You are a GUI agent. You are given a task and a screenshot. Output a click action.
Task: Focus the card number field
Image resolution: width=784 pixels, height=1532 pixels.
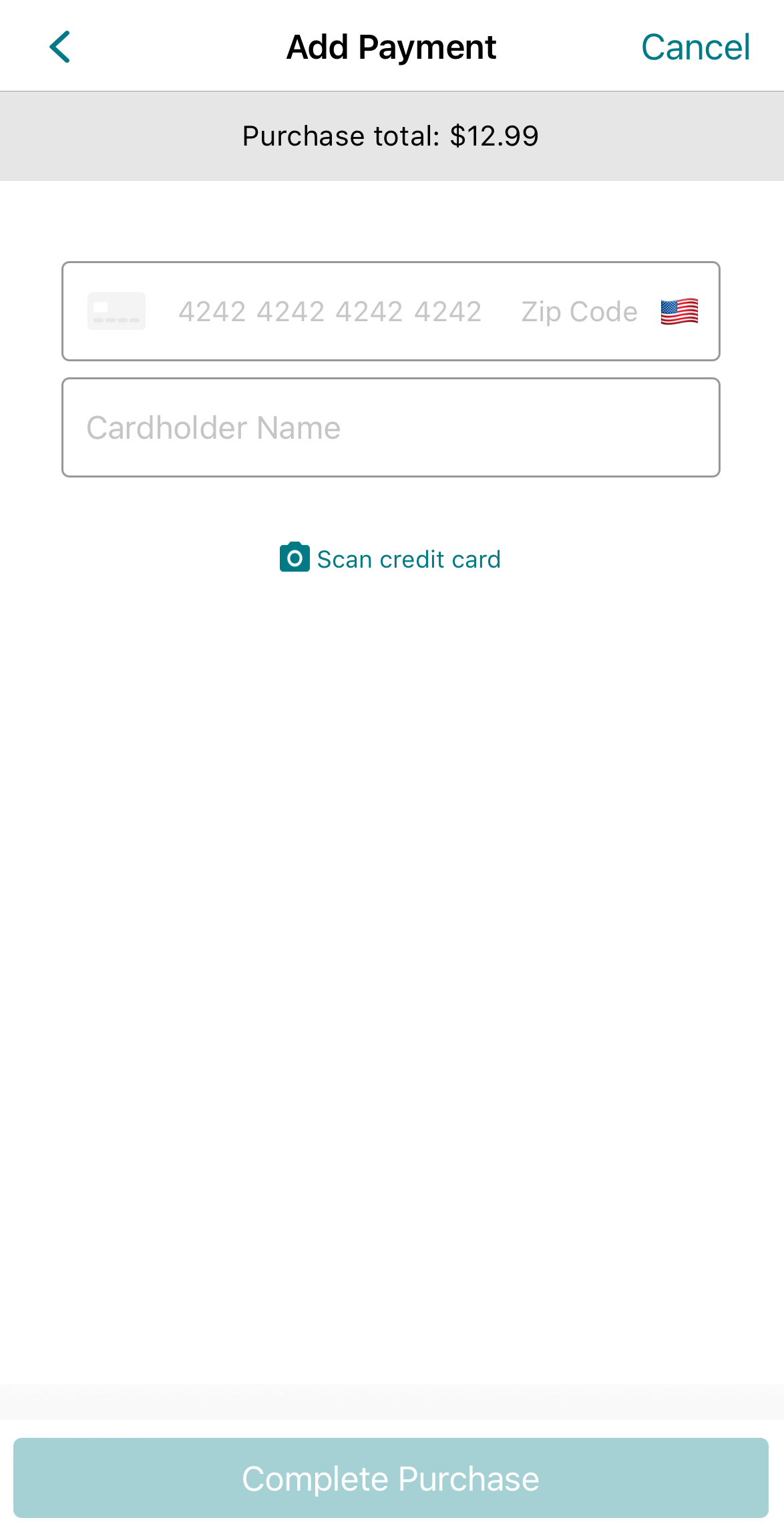330,312
